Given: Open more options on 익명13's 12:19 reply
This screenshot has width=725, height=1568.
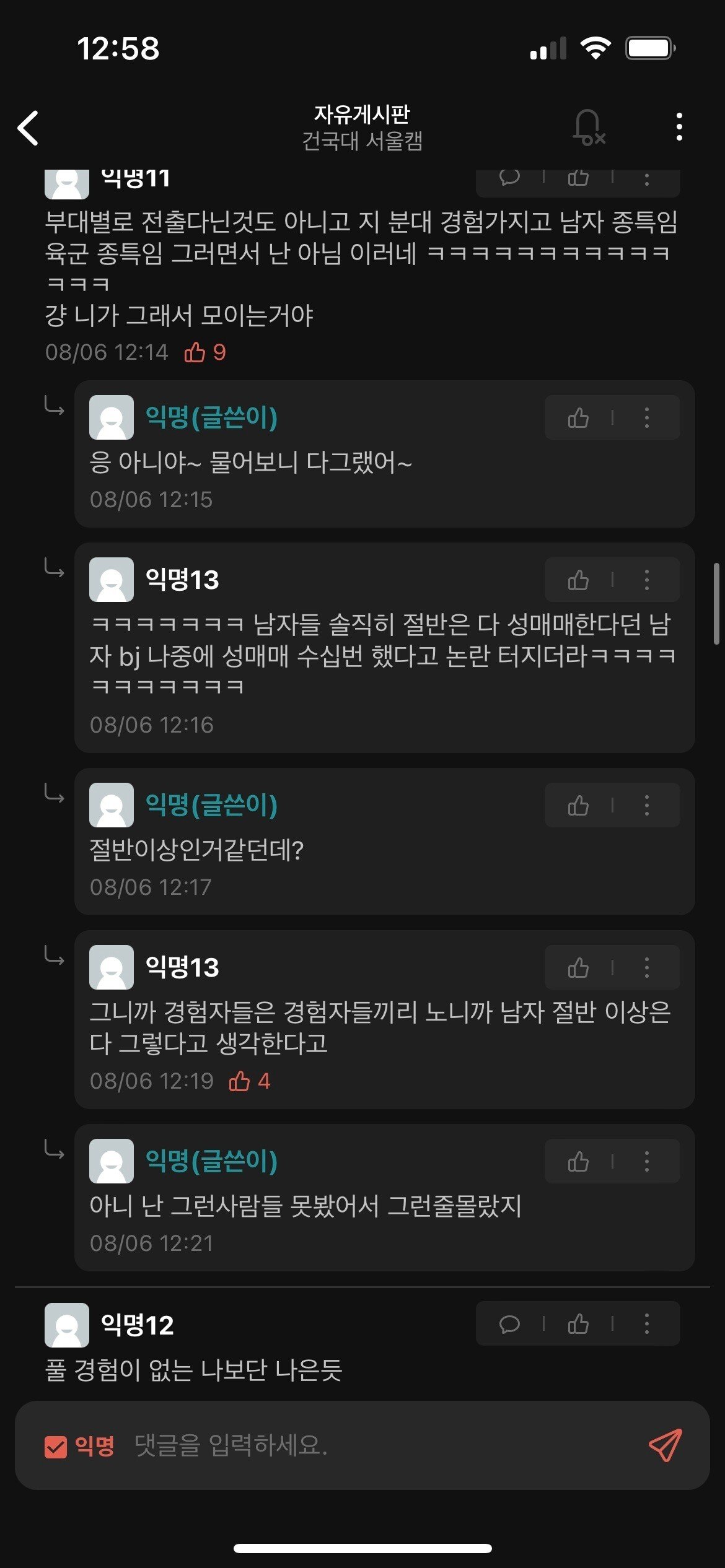Looking at the screenshot, I should (x=646, y=968).
